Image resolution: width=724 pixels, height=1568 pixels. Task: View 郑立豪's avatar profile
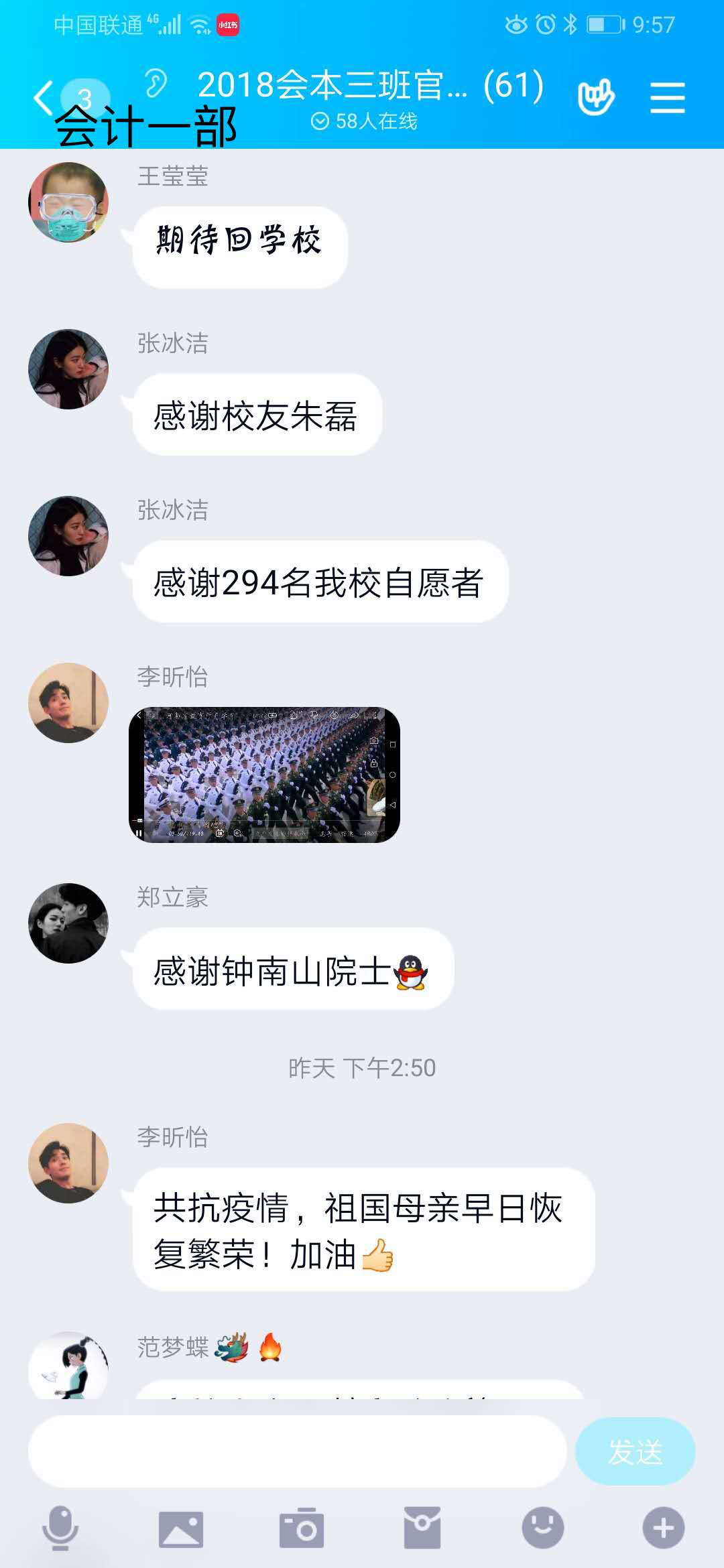pos(68,923)
